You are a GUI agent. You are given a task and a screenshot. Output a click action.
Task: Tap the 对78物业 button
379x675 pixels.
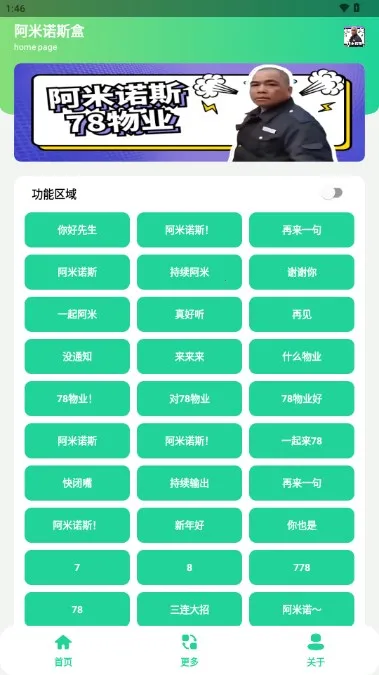(190, 399)
